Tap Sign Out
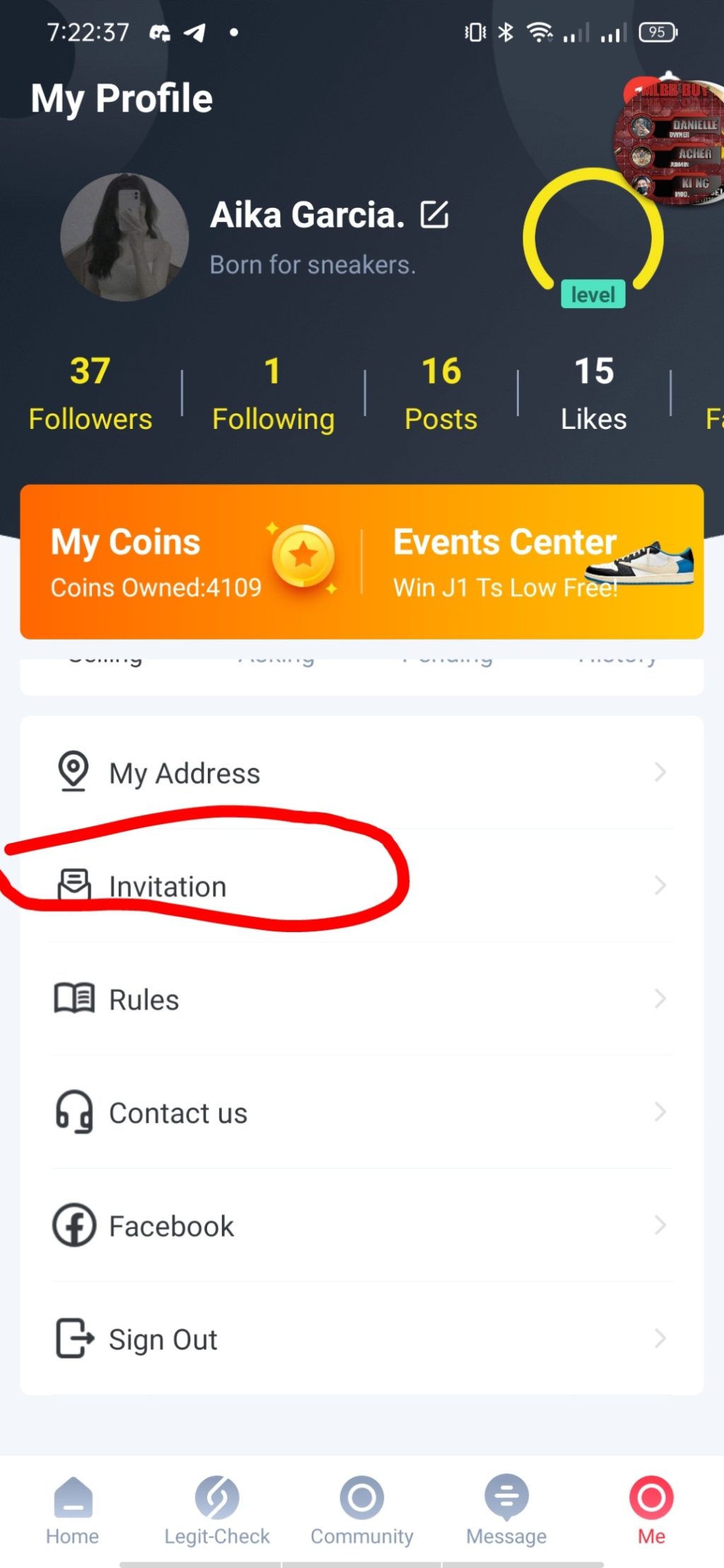The width and height of the screenshot is (724, 1568). tap(361, 1338)
